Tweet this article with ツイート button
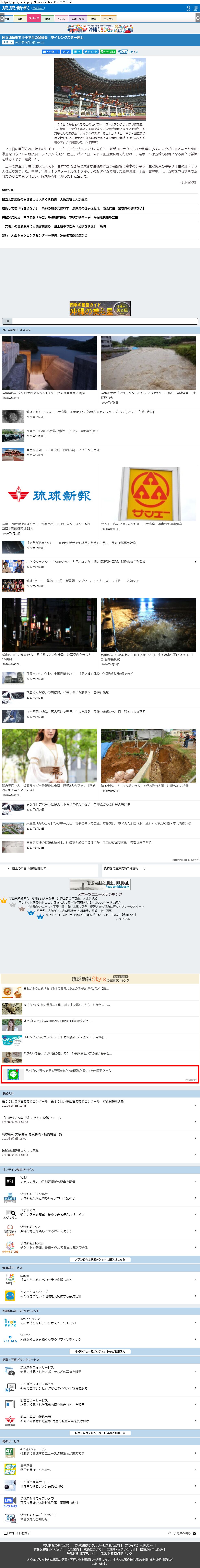Screen dimensions: 200x1568 pos(91,52)
